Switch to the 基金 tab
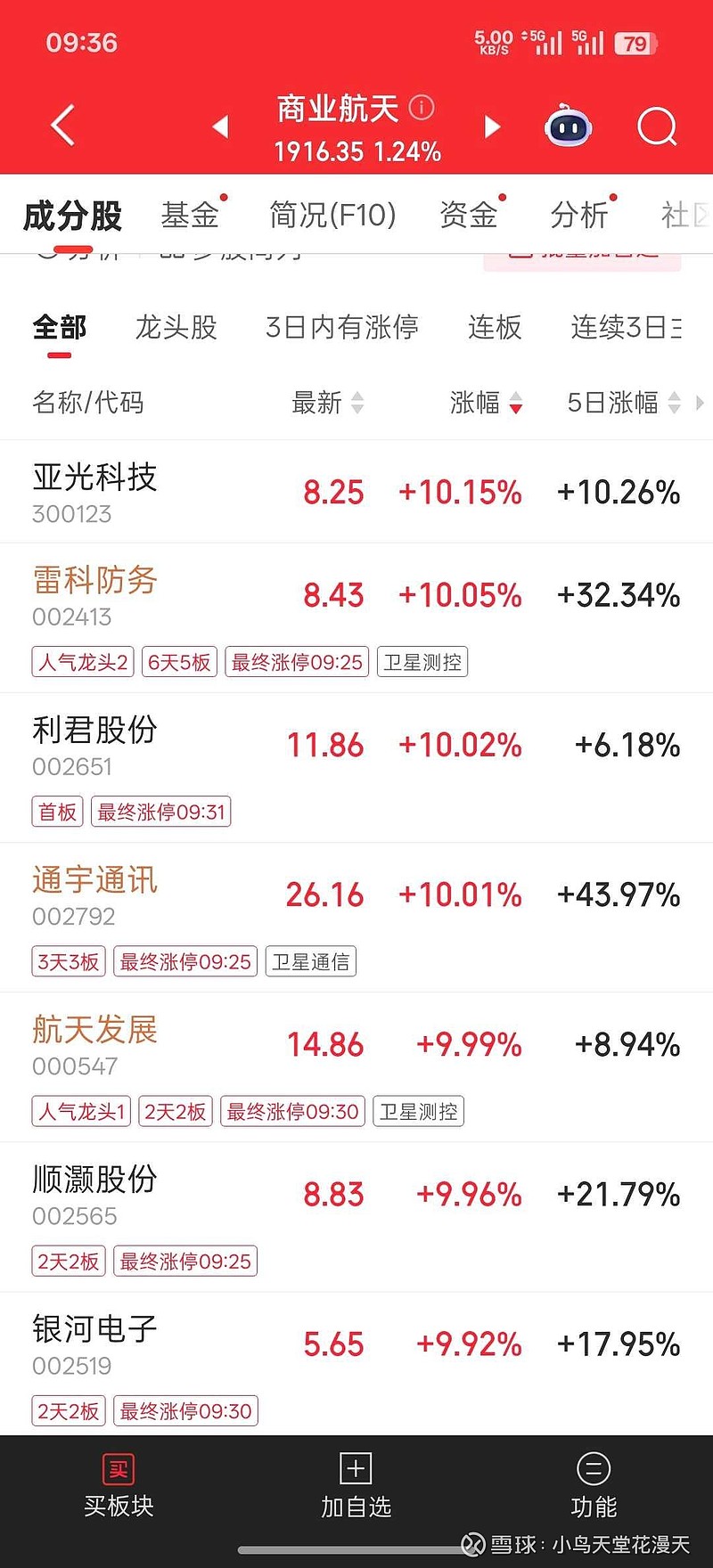The height and width of the screenshot is (1568, 713). (x=191, y=215)
